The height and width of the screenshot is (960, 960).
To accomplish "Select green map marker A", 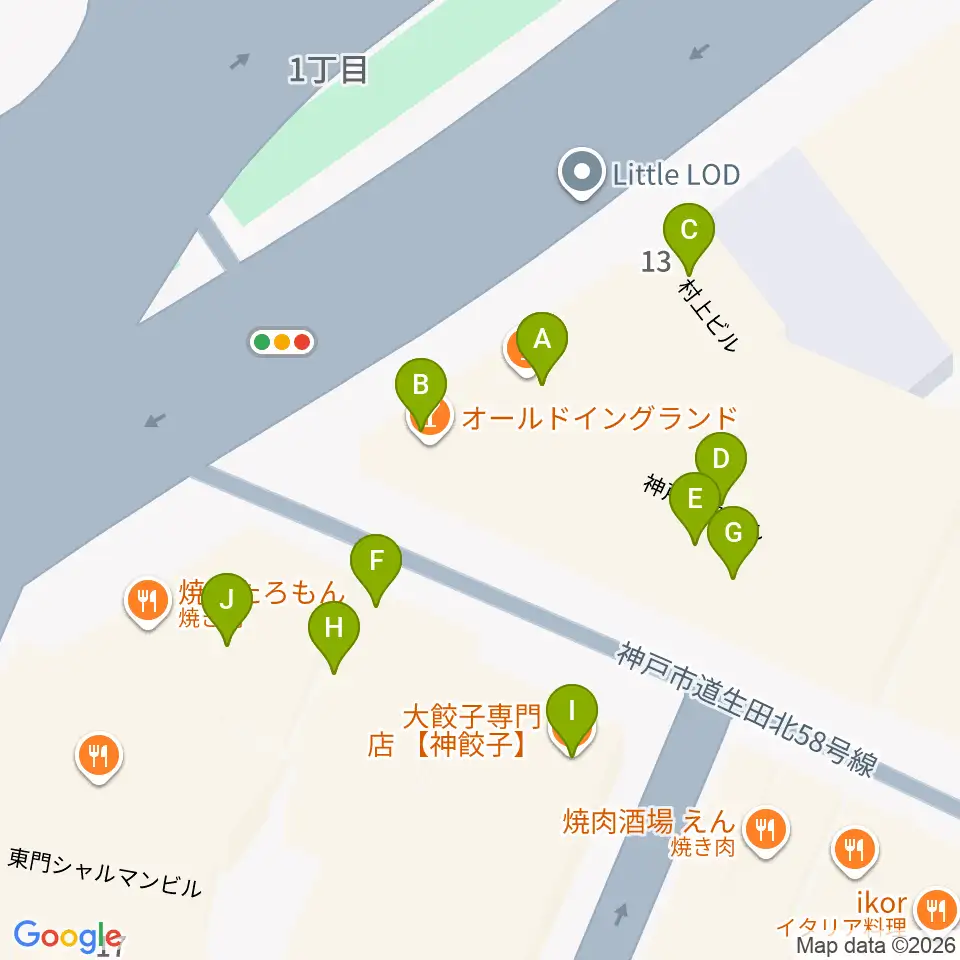I will (542, 347).
